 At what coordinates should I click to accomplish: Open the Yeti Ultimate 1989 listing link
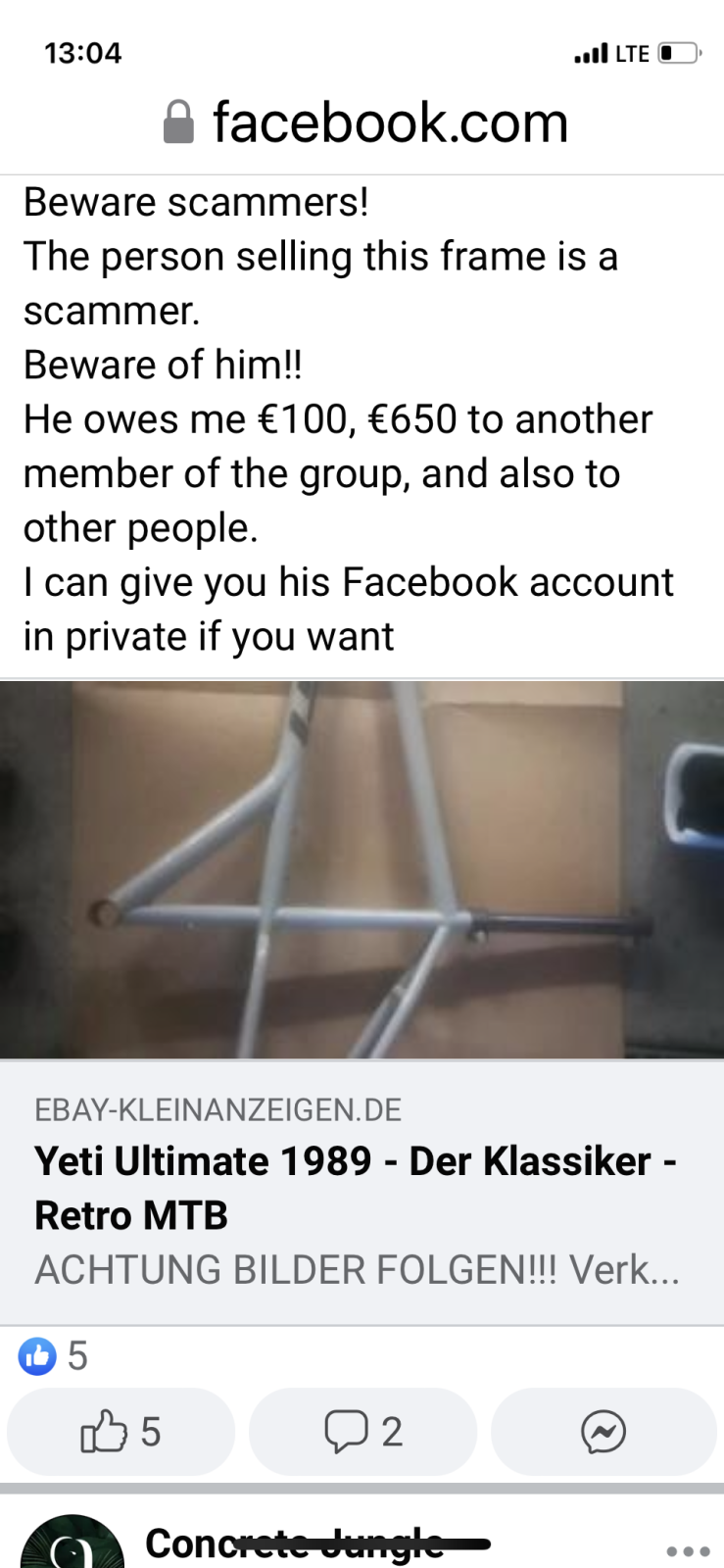(x=357, y=1187)
